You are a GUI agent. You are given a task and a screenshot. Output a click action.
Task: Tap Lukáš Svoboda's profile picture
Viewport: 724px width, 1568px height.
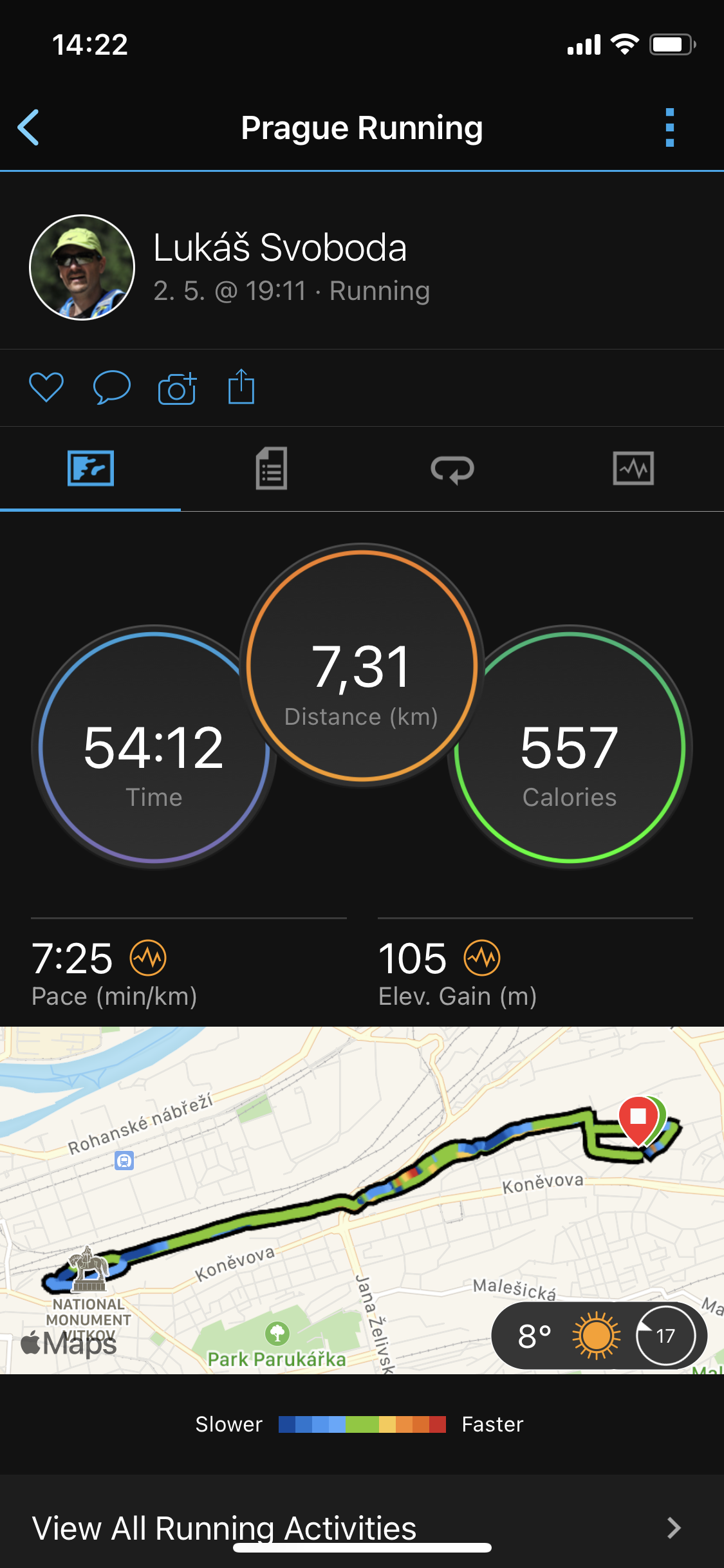(x=82, y=267)
